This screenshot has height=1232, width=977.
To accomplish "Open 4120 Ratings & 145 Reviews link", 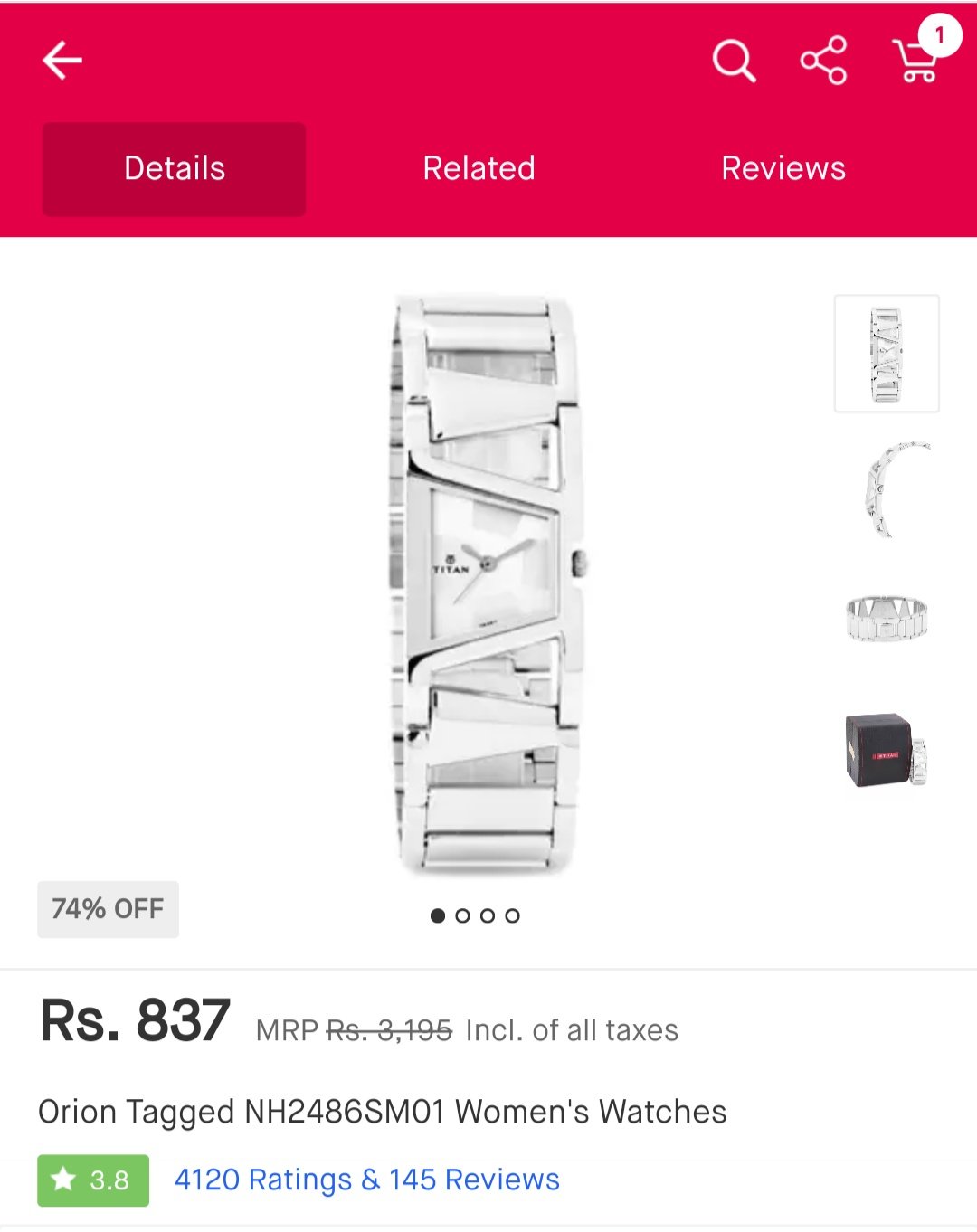I will coord(366,1180).
